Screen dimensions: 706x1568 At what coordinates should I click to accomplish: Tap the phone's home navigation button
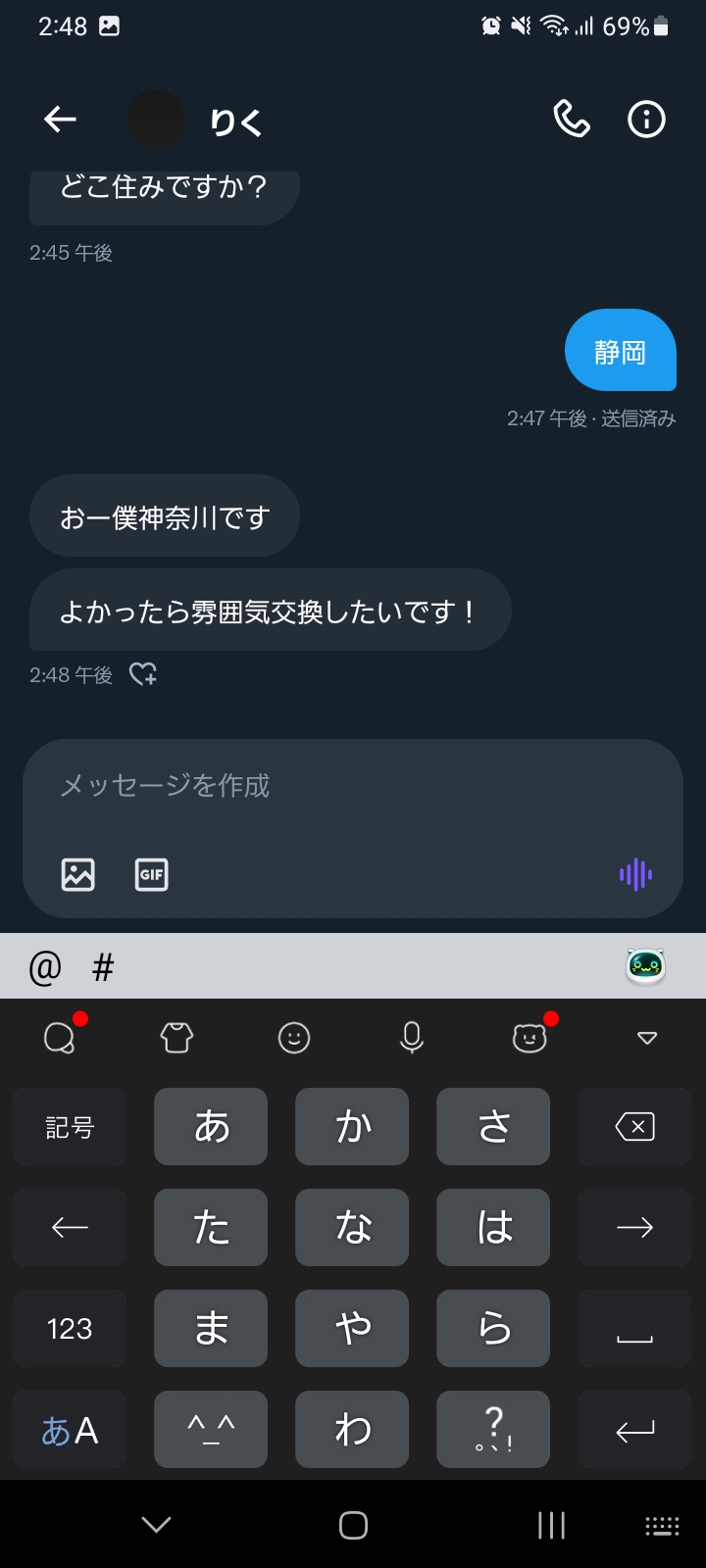[353, 1525]
